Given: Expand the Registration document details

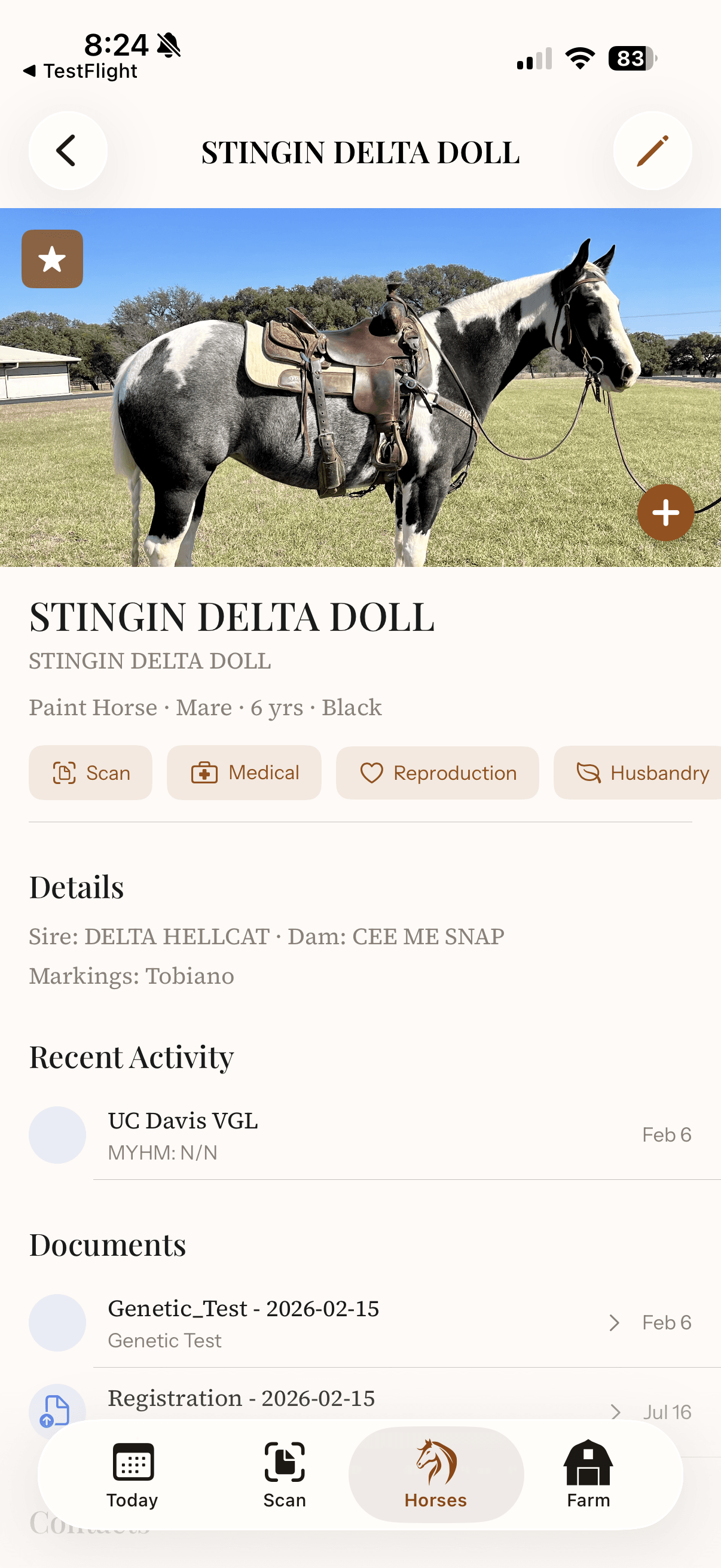Looking at the screenshot, I should point(615,1412).
